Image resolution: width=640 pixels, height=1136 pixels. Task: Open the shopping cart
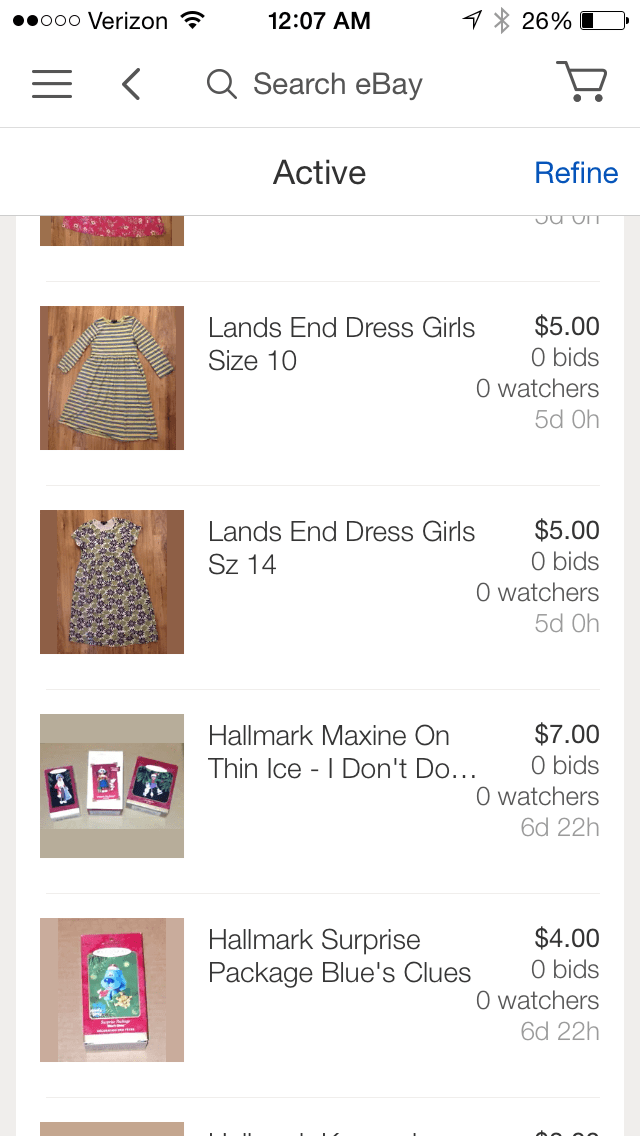coord(581,82)
